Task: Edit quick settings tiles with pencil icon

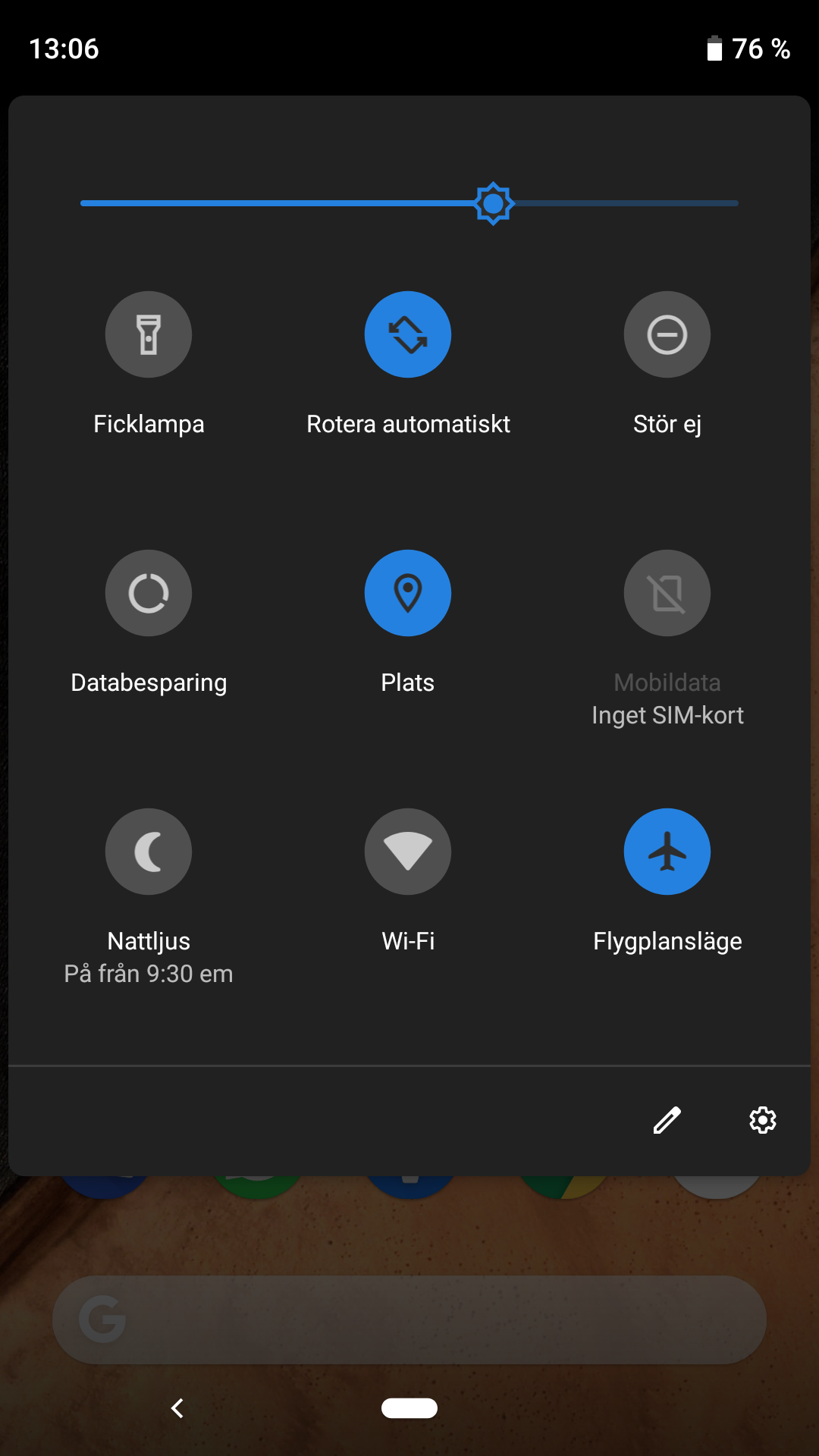Action: click(667, 1120)
